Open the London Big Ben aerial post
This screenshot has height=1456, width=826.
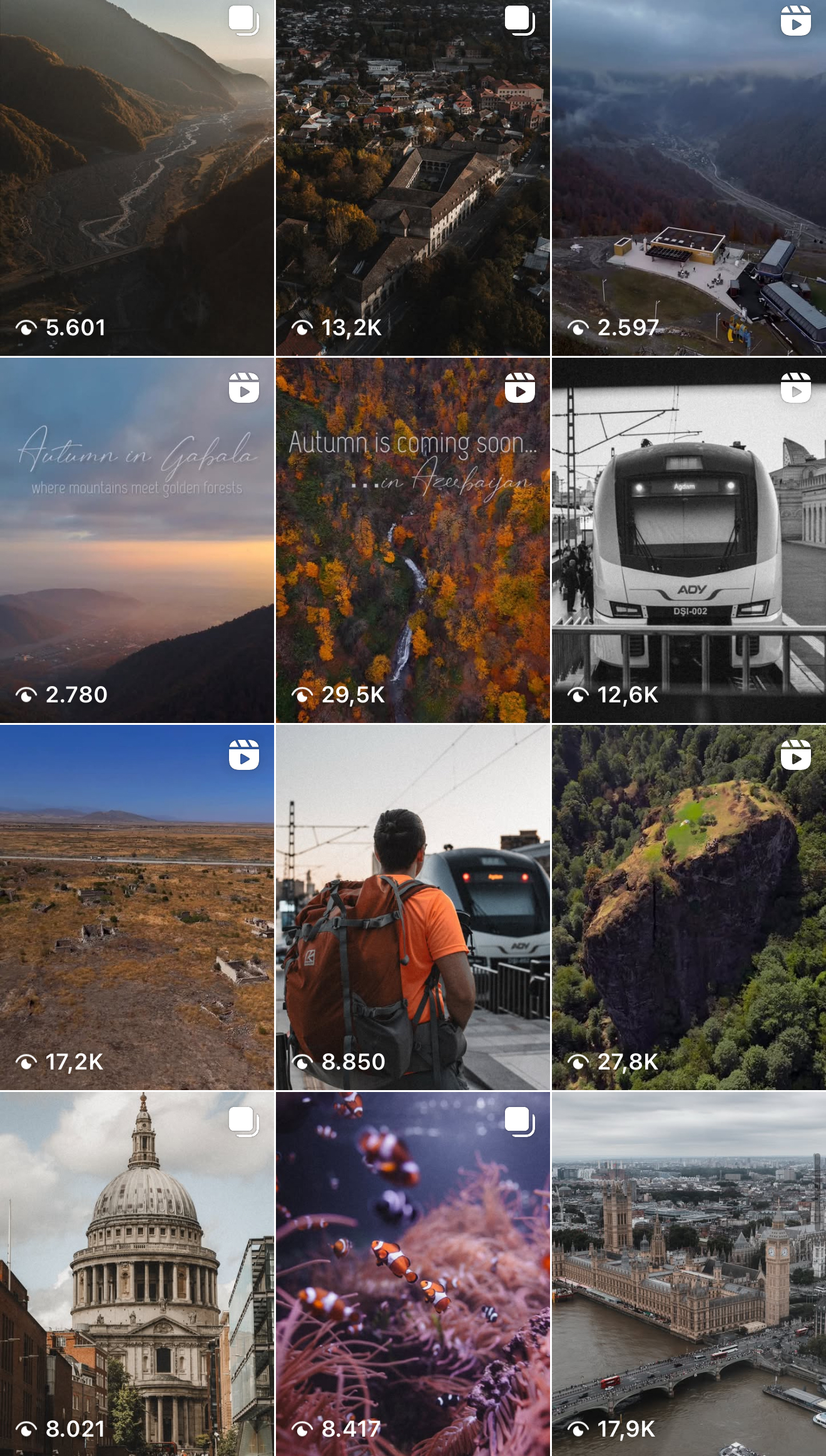point(688,1274)
